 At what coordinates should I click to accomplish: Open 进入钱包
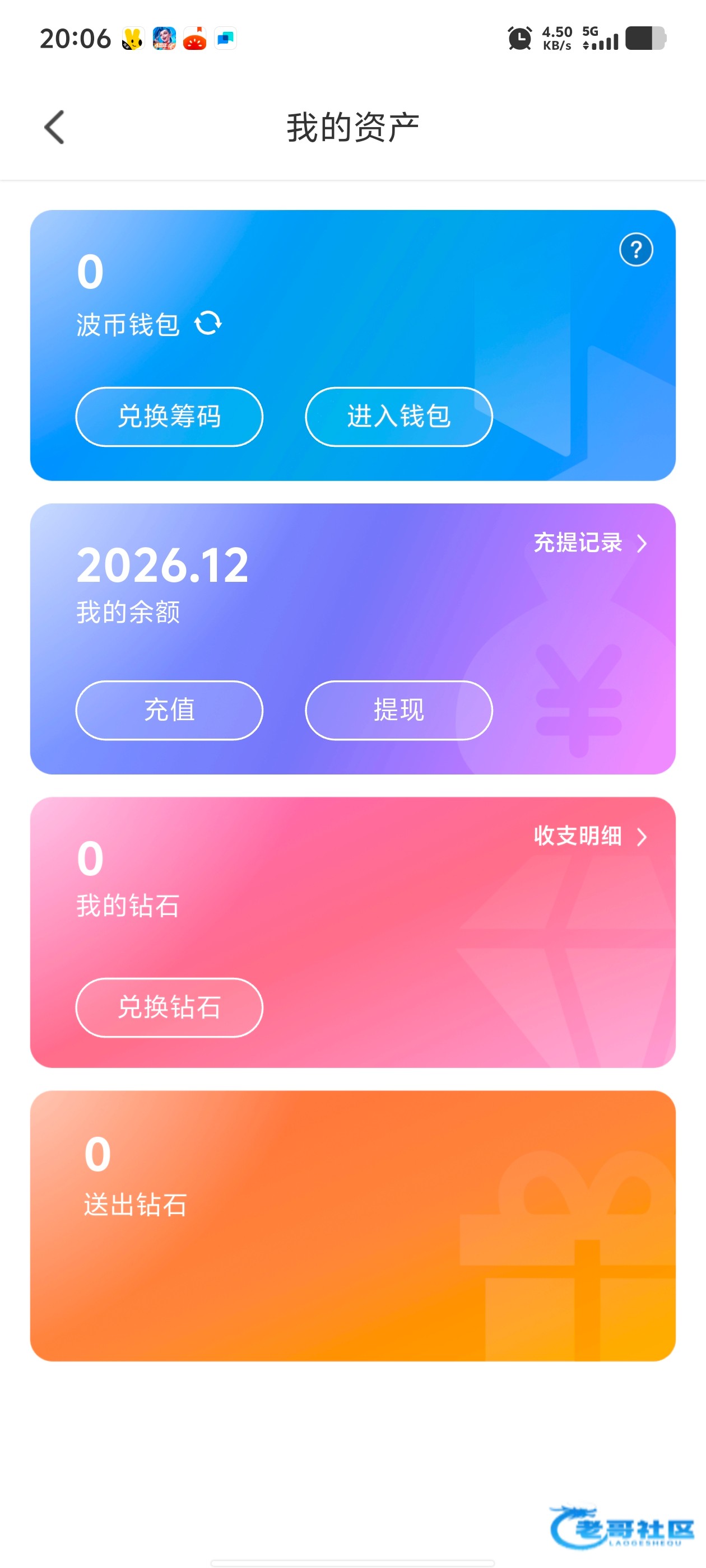(399, 417)
